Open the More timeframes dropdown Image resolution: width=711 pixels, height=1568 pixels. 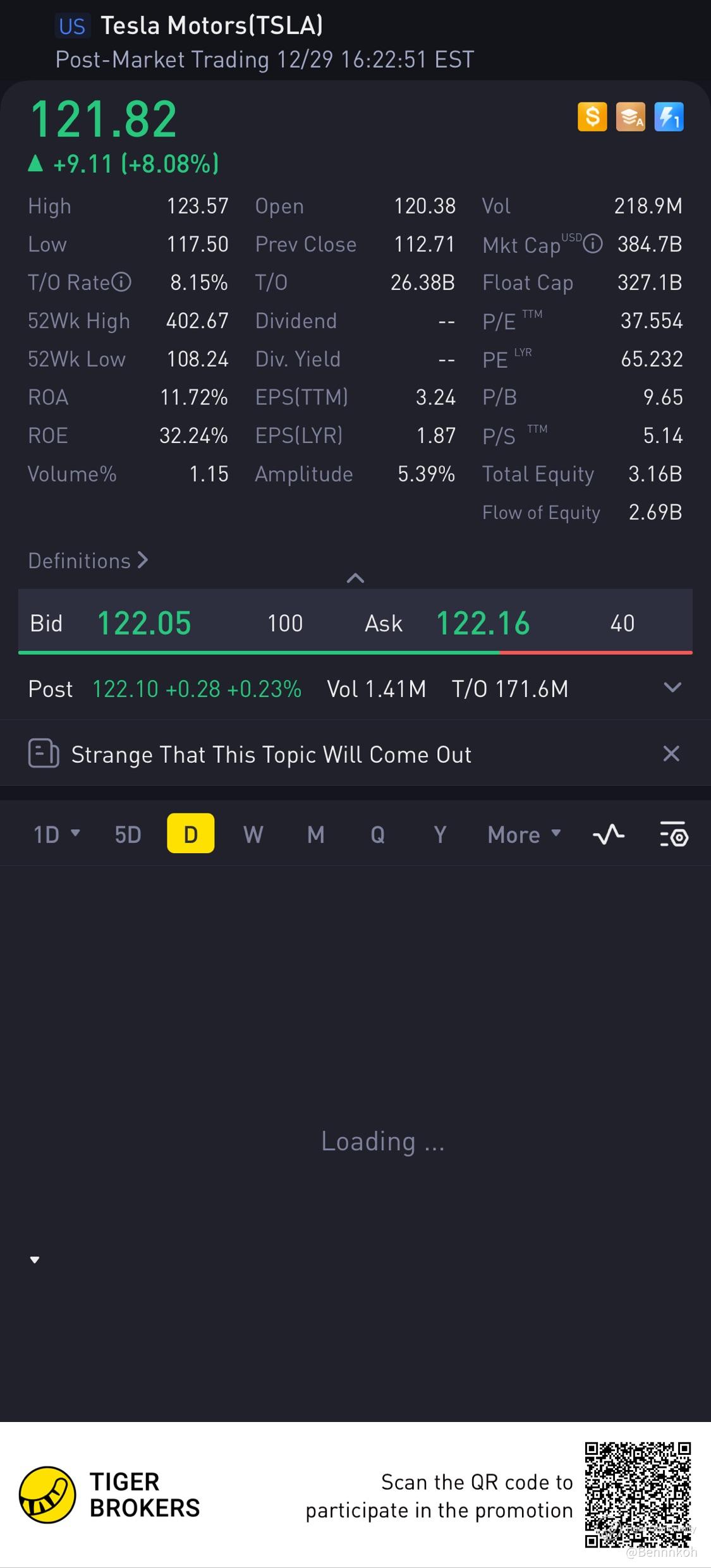tap(524, 834)
